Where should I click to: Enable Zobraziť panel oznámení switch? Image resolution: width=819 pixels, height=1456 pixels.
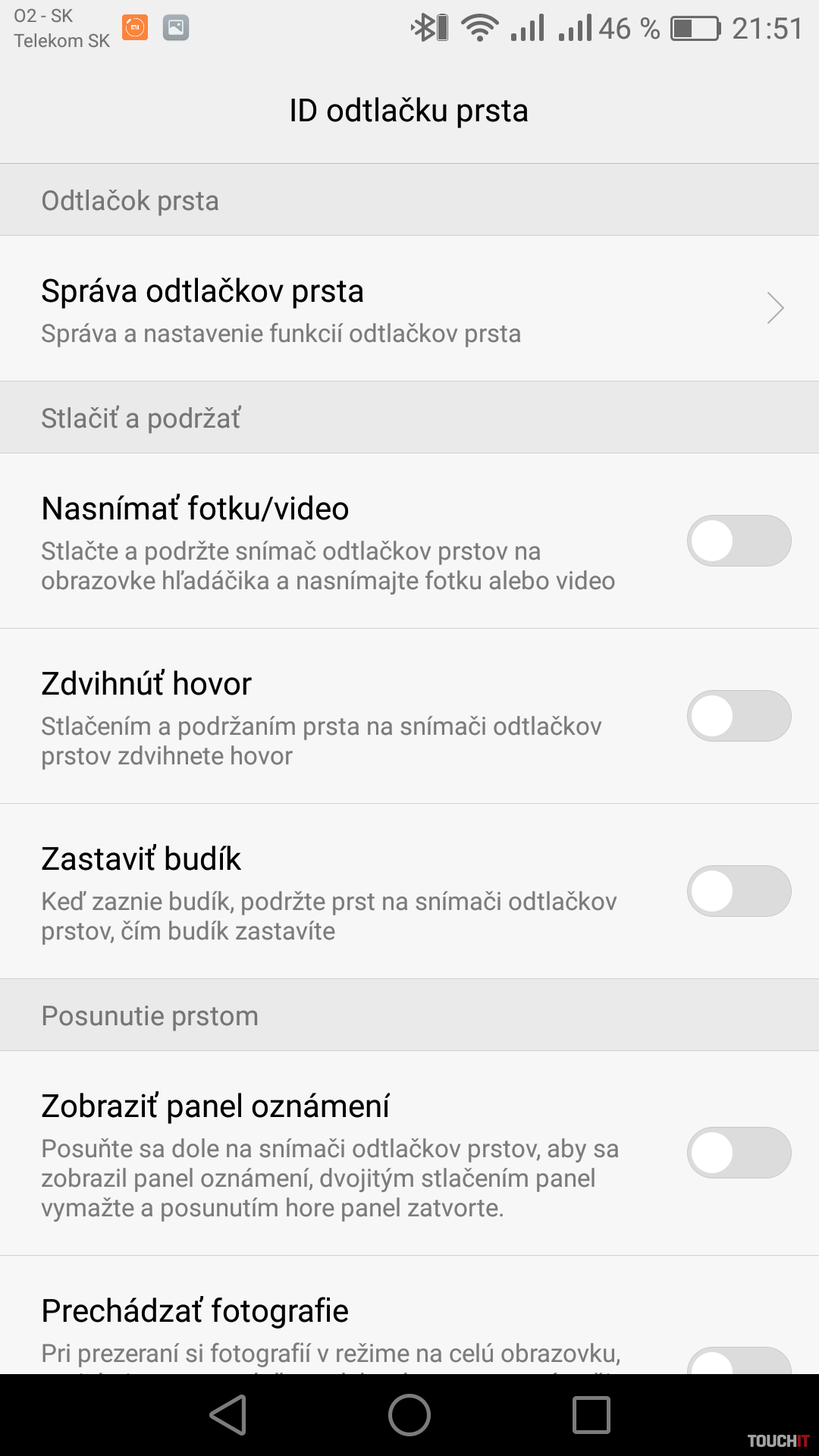click(739, 1153)
